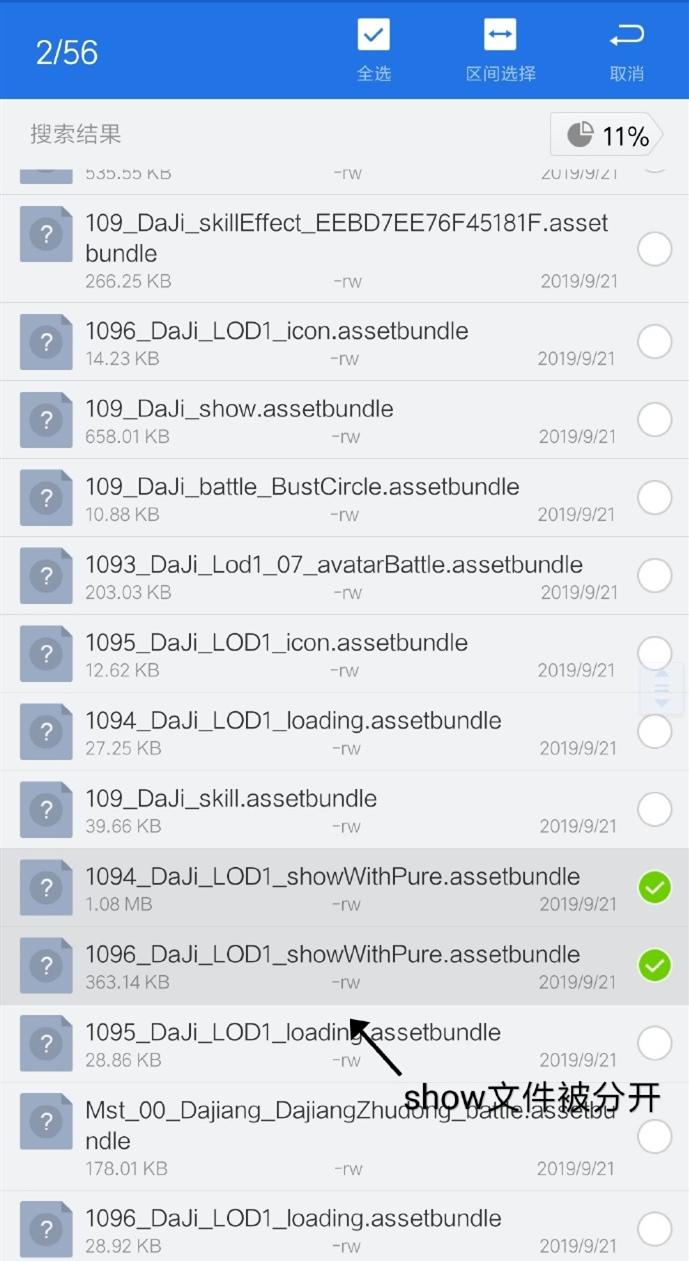Check 109_DaJi_skill.assetbundle file

point(654,810)
